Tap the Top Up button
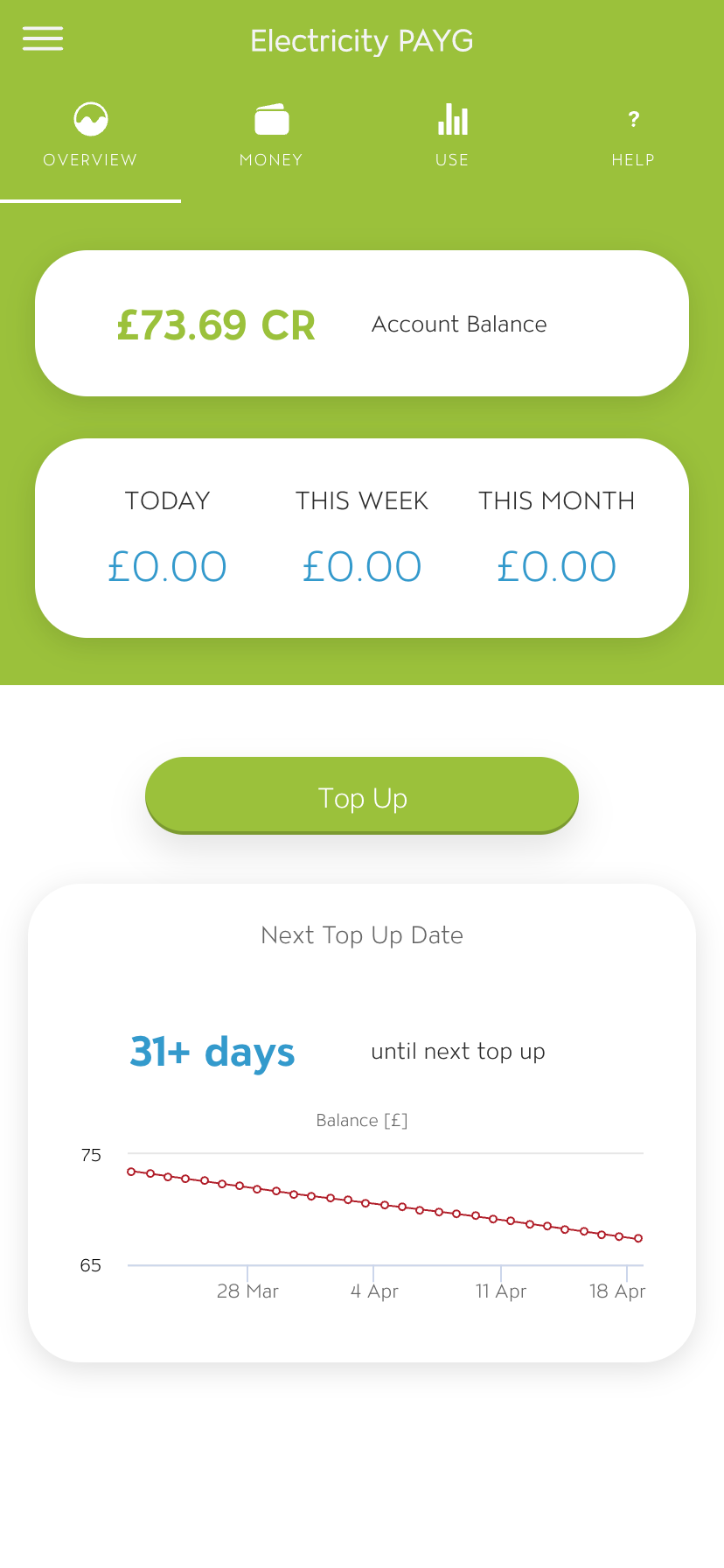724x1568 pixels. [362, 796]
